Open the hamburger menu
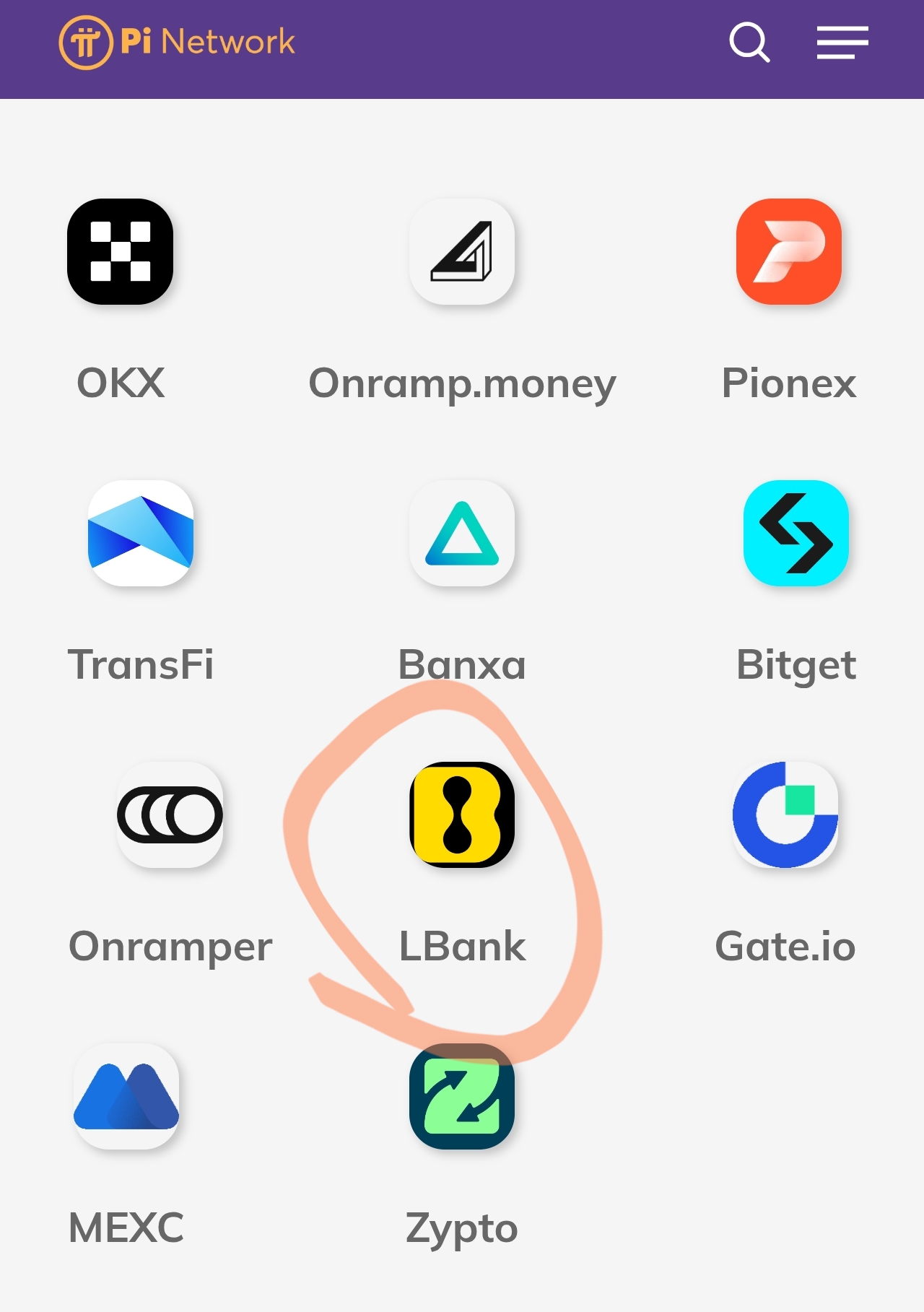Image resolution: width=924 pixels, height=1312 pixels. [x=842, y=43]
